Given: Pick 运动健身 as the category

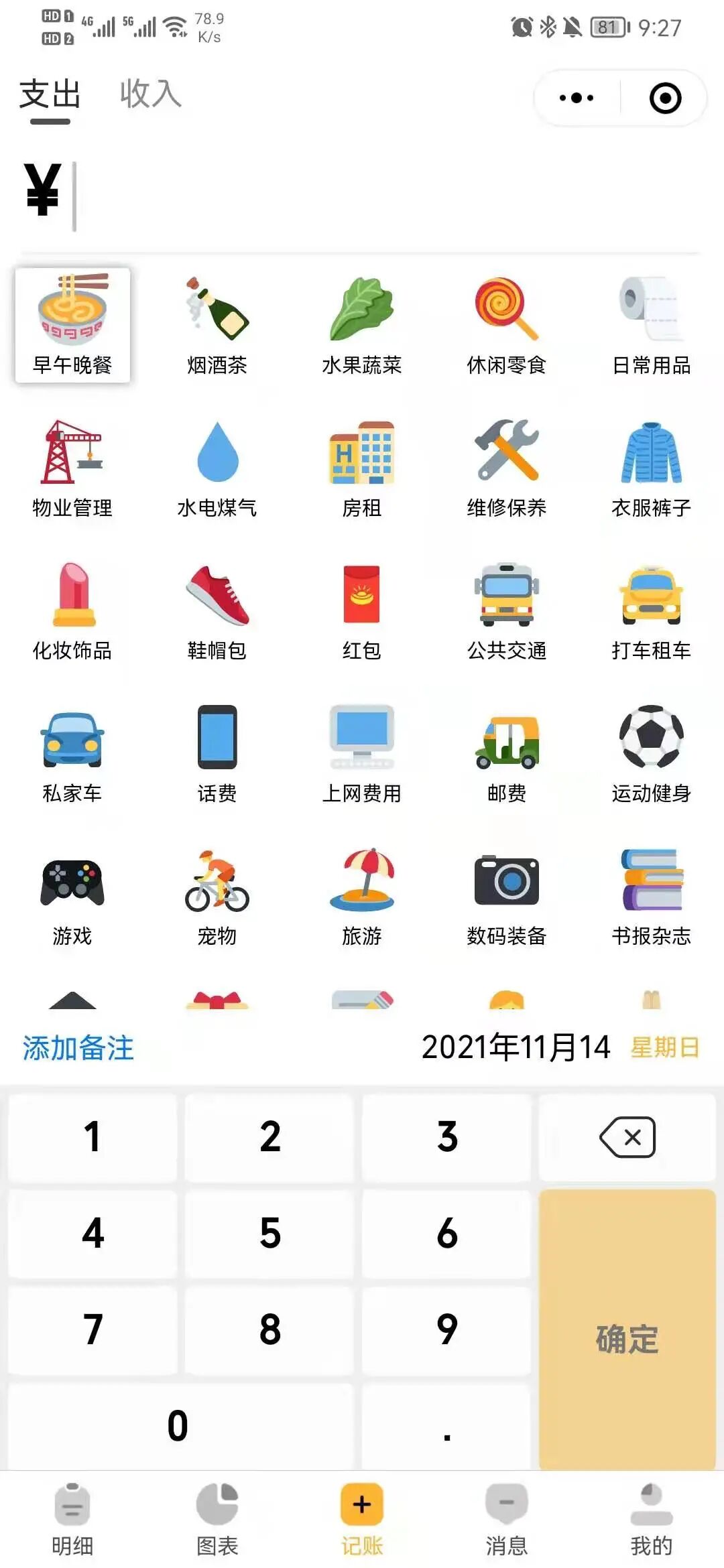Looking at the screenshot, I should point(651,754).
